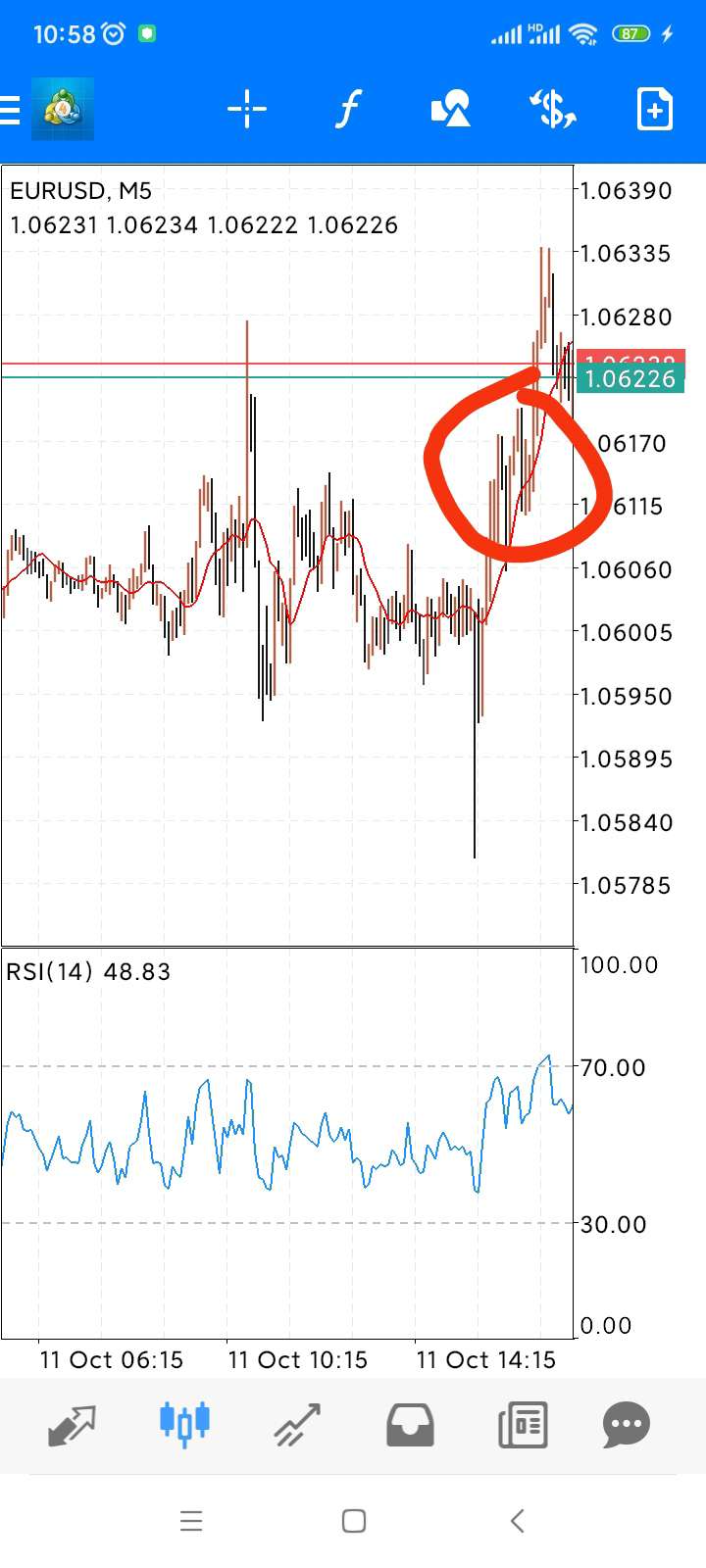Screen dimensions: 706x1568
Task: Tap the system back button
Action: [x=518, y=1521]
